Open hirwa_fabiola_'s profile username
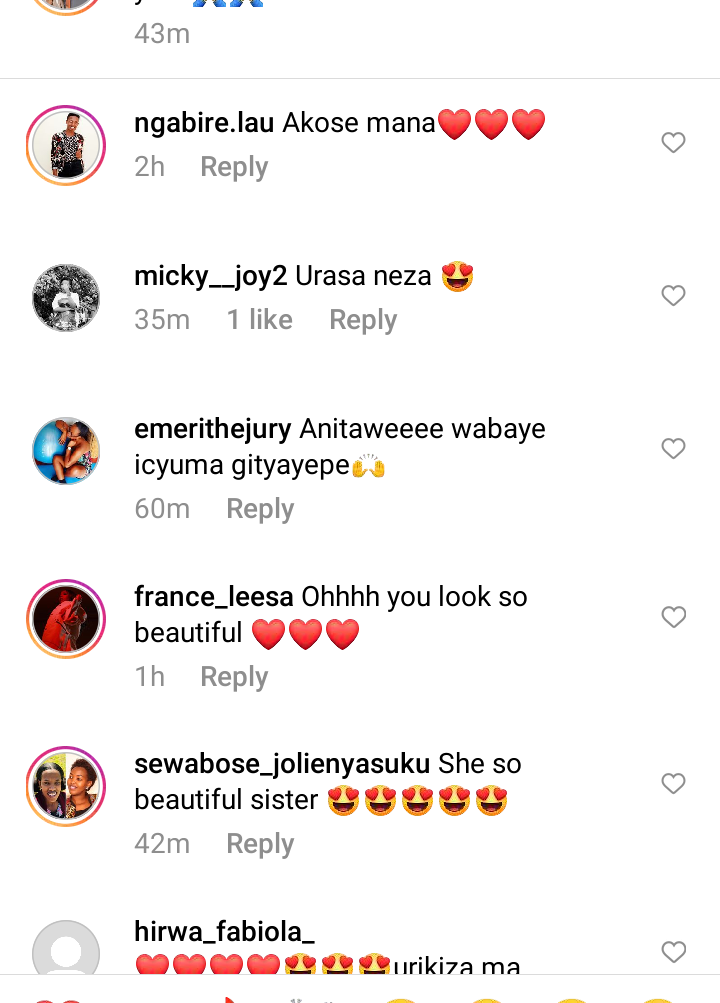Viewport: 720px width, 1003px height. click(x=224, y=932)
